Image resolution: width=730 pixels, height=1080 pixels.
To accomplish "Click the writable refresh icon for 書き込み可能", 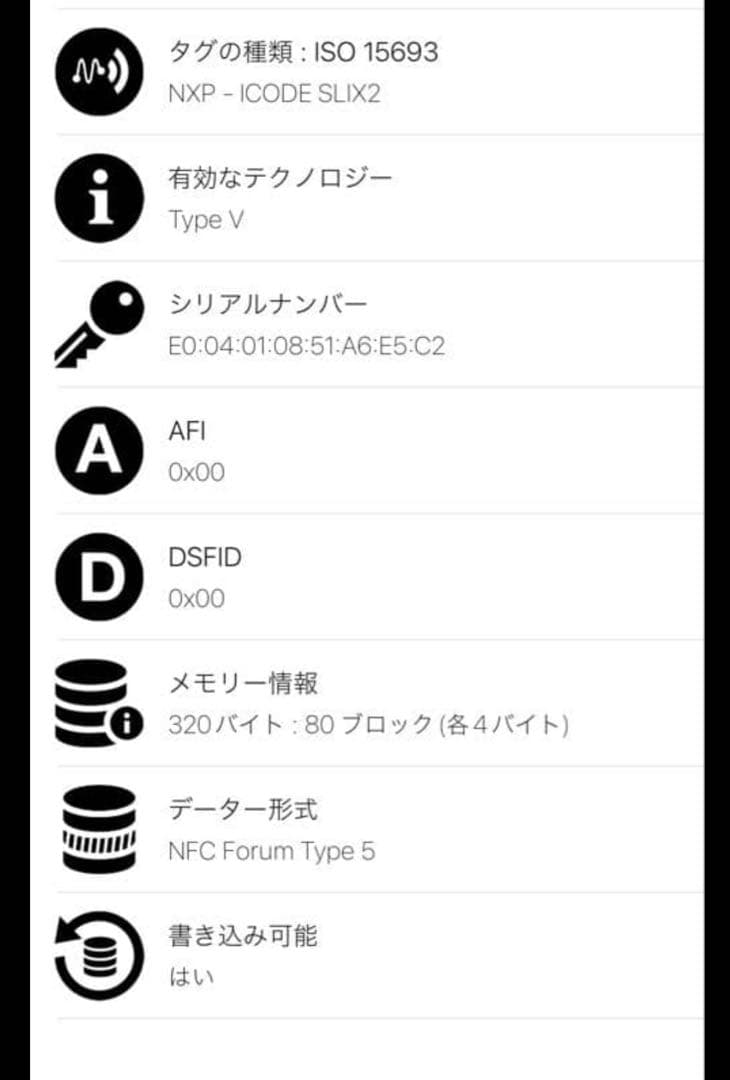I will pyautogui.click(x=97, y=950).
